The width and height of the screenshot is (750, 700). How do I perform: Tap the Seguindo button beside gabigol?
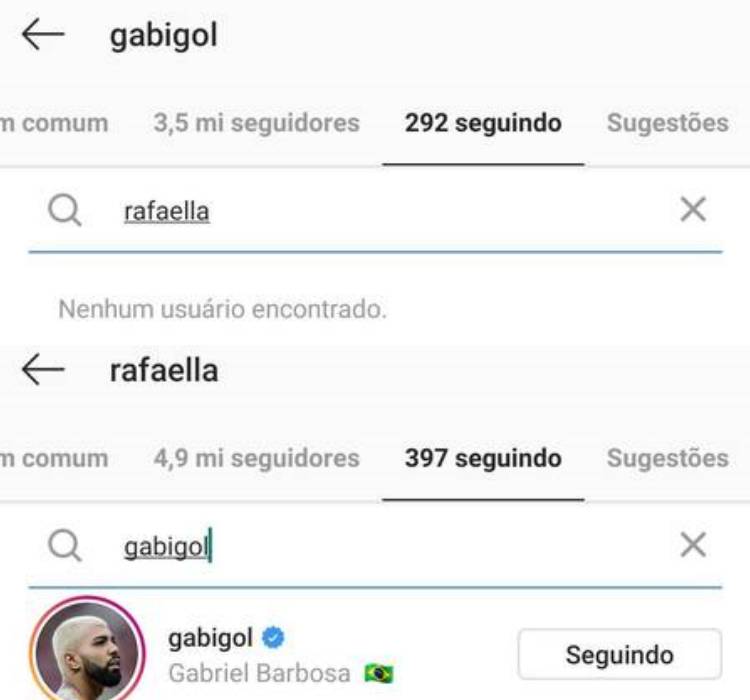point(619,656)
